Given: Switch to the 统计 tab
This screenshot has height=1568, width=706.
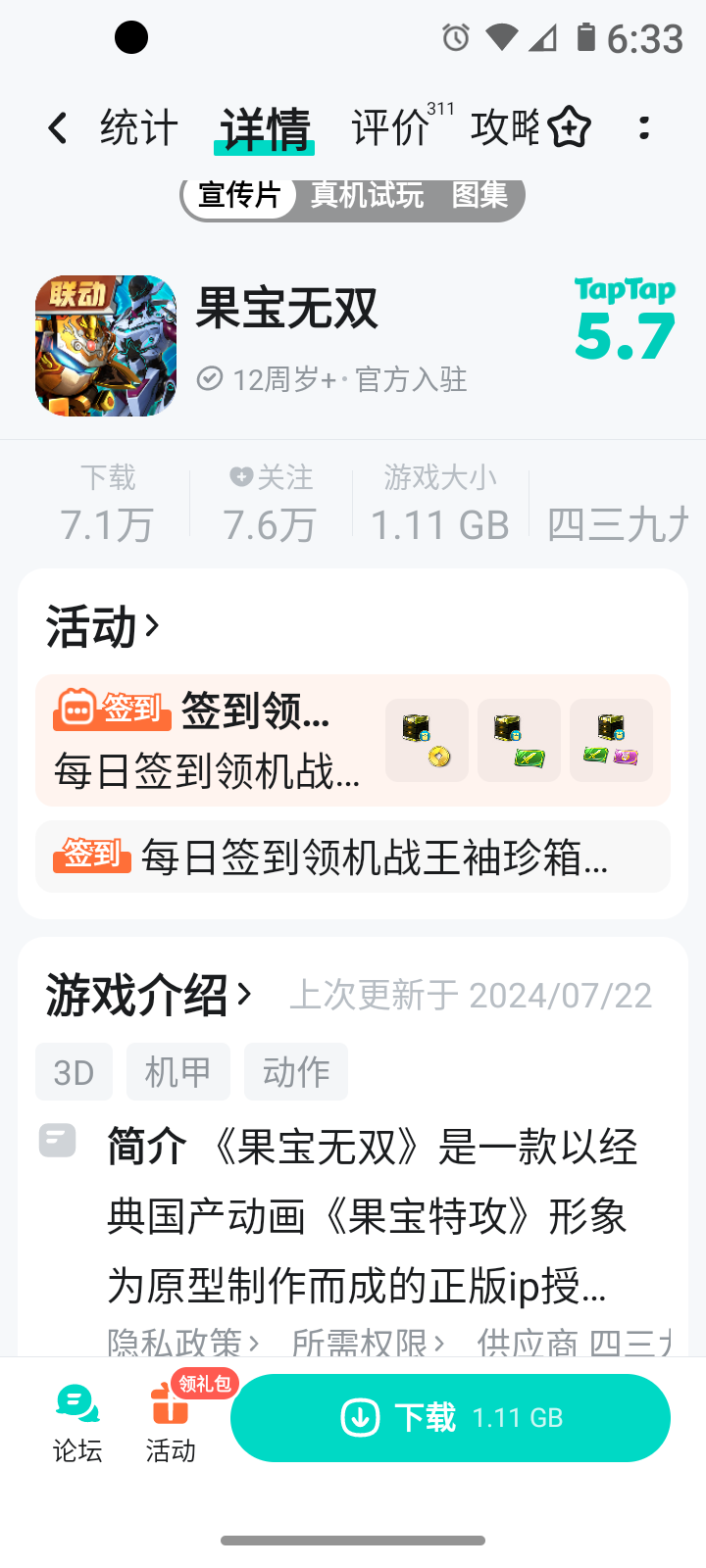Looking at the screenshot, I should [x=139, y=128].
